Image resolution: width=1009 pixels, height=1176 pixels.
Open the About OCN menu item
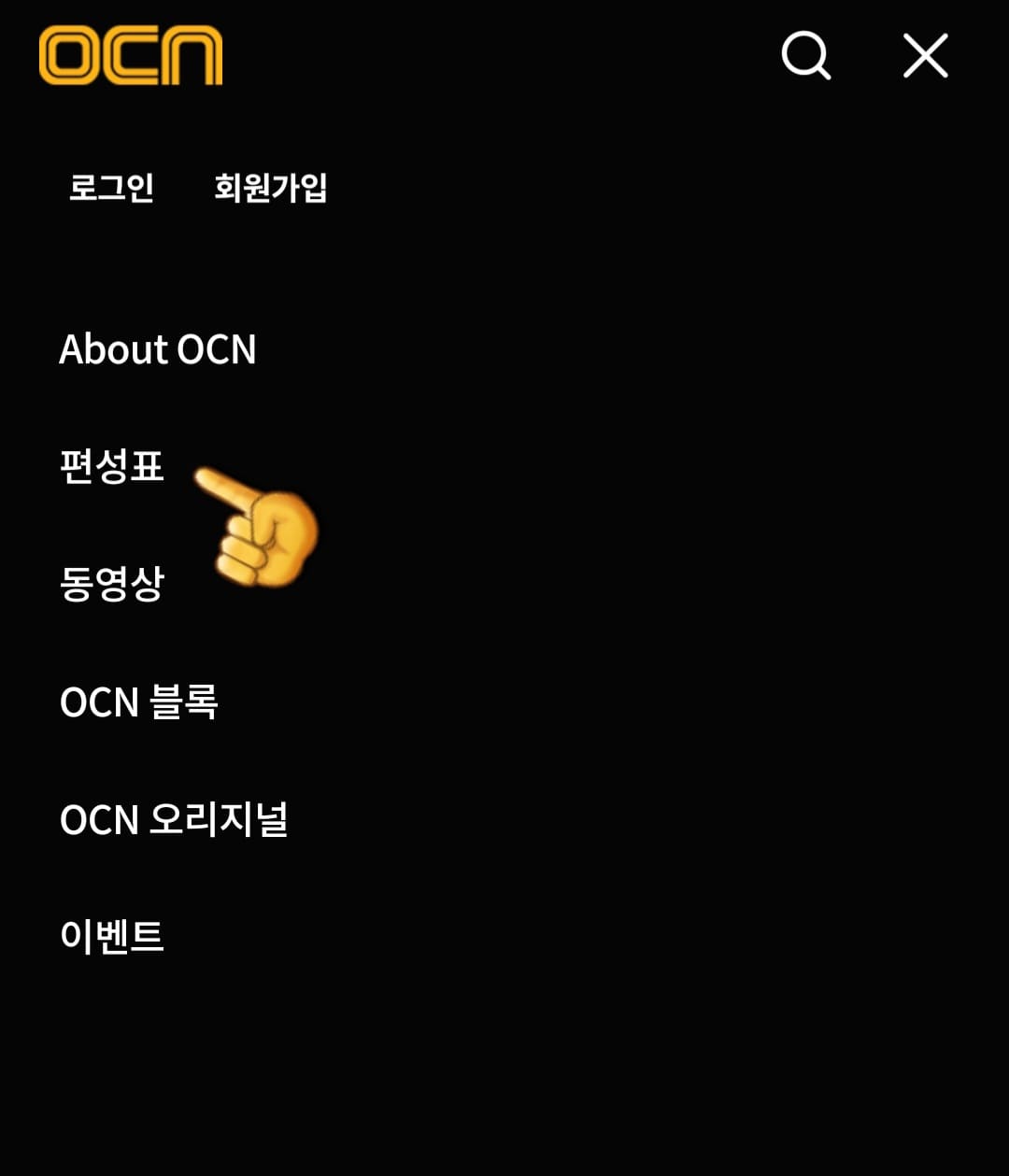(158, 350)
